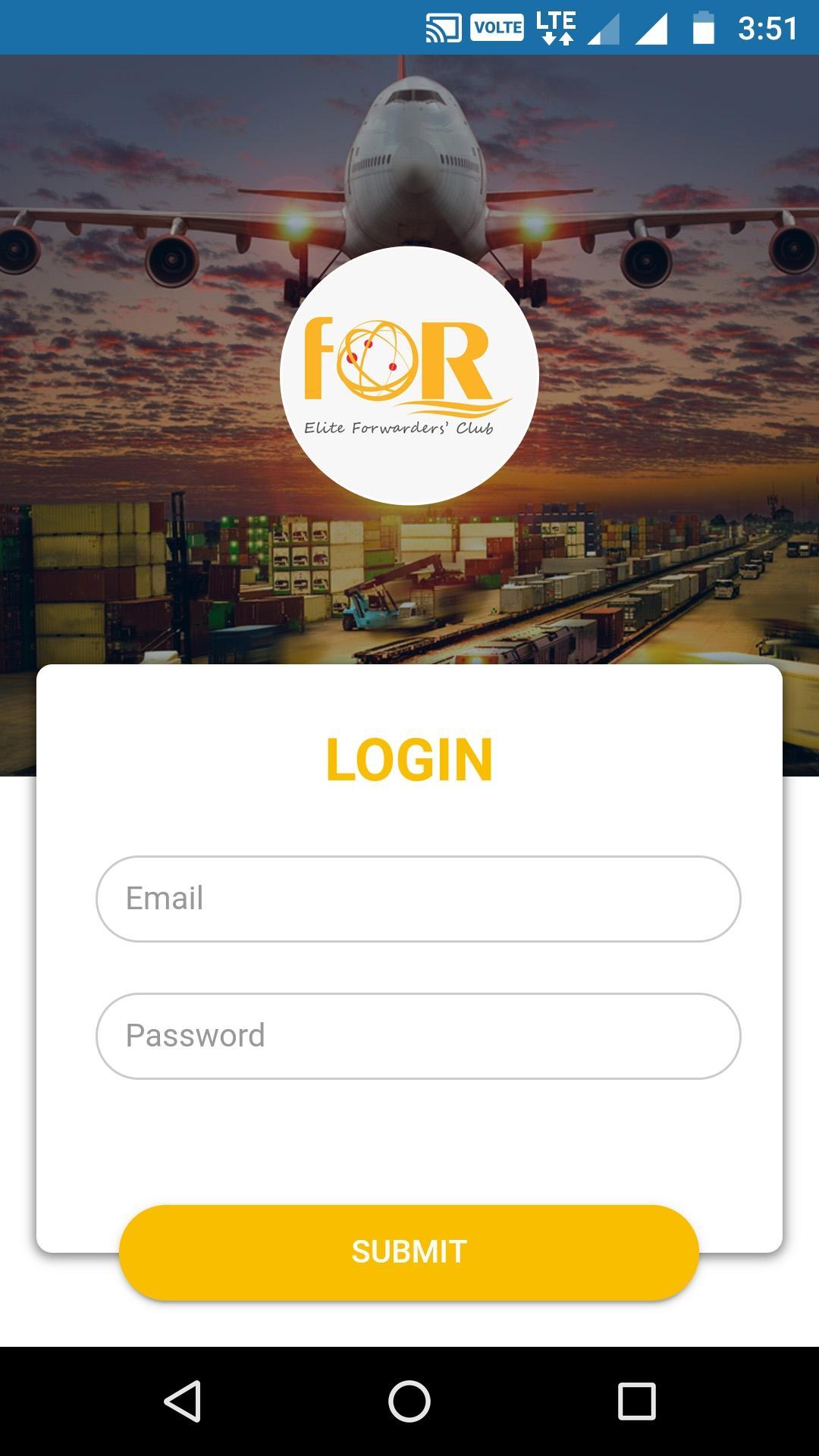Screen dimensions: 819x1456
Task: Click the Email placeholder text
Action: tap(164, 897)
